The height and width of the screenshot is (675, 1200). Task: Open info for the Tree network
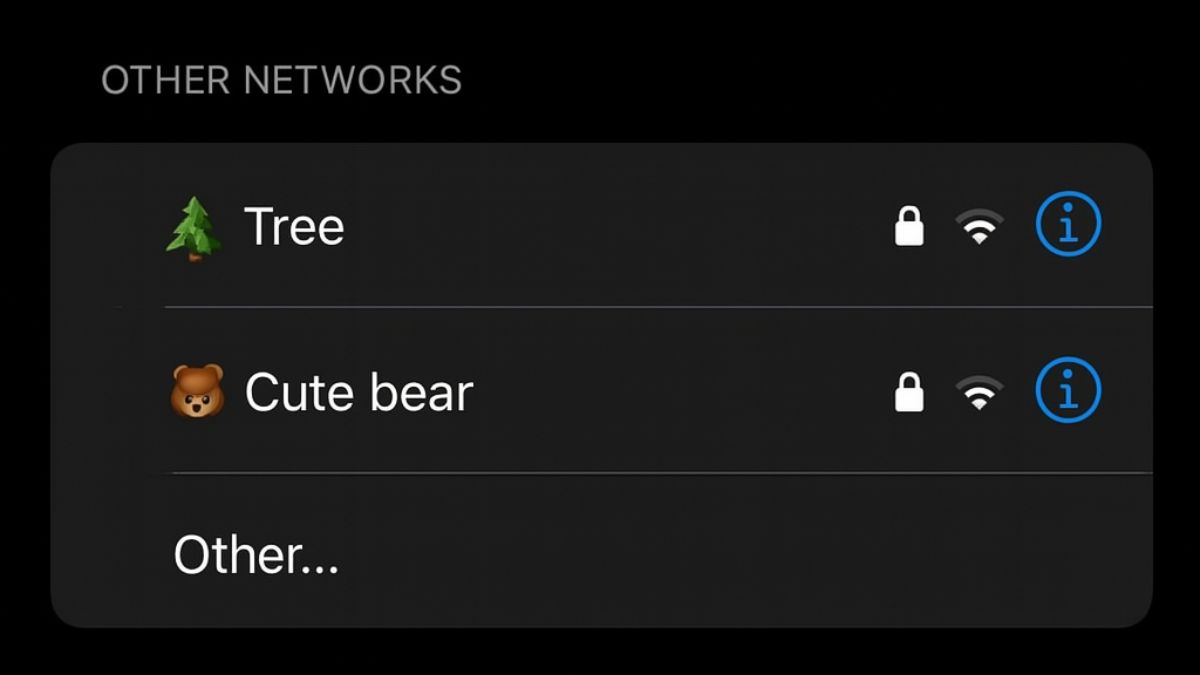(1068, 226)
